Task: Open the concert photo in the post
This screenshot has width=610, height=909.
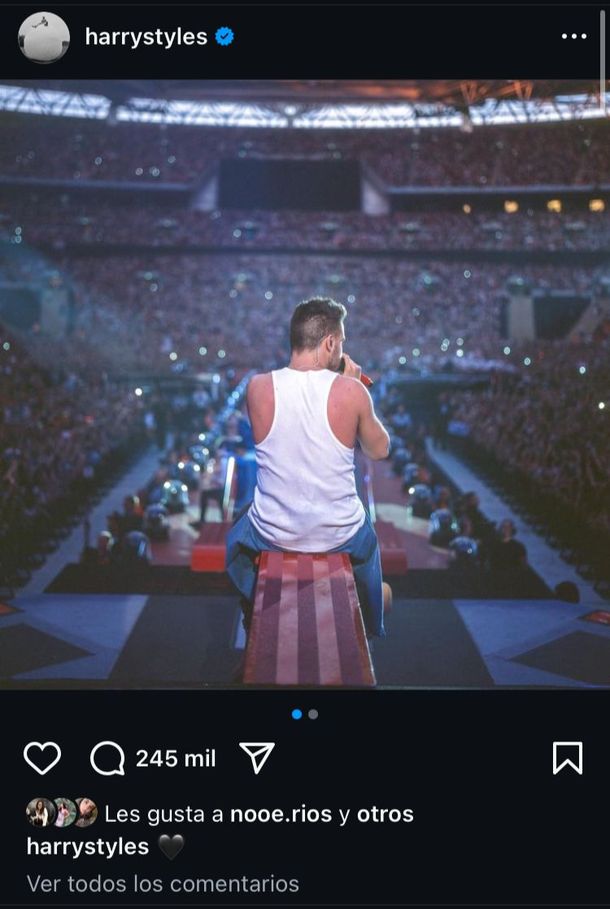Action: [x=304, y=385]
